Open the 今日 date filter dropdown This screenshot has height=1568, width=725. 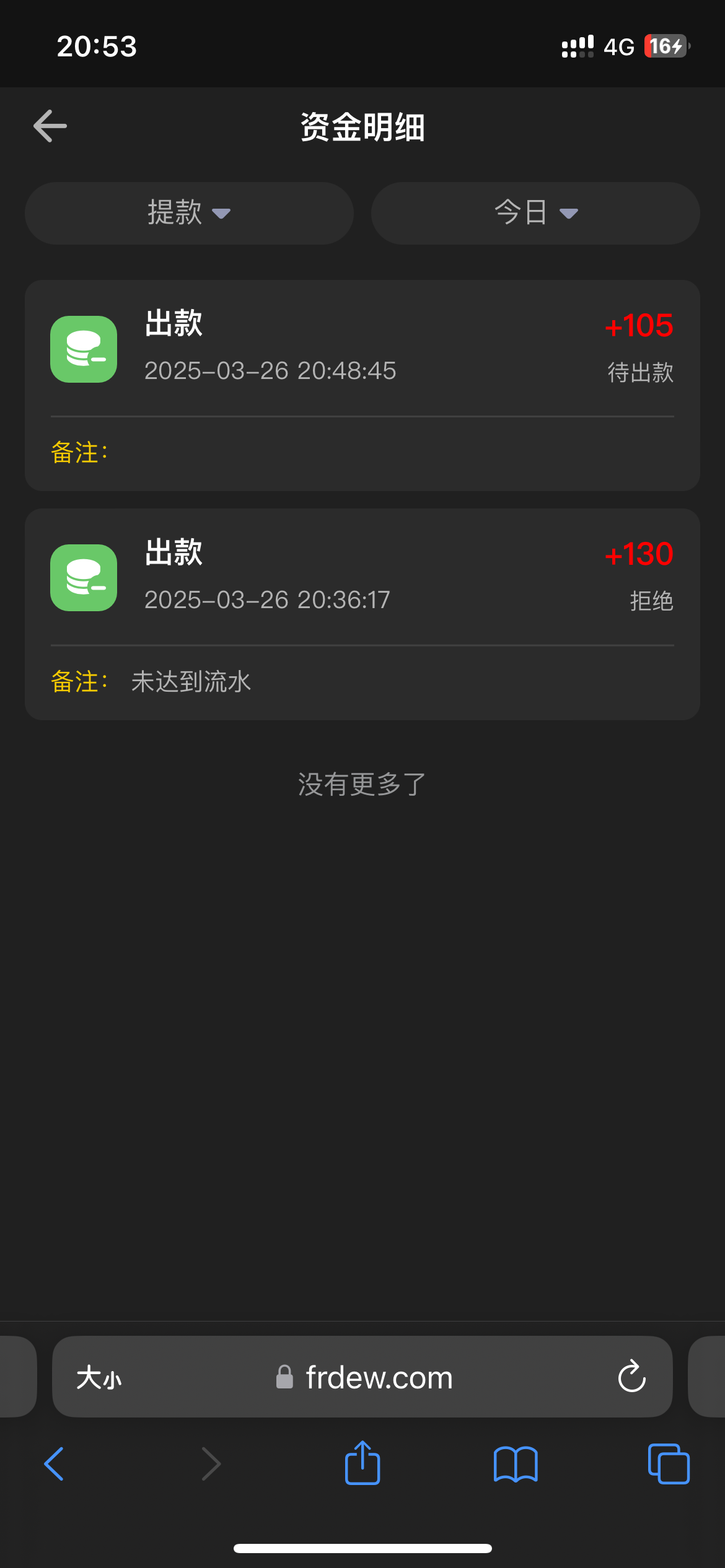(x=535, y=213)
